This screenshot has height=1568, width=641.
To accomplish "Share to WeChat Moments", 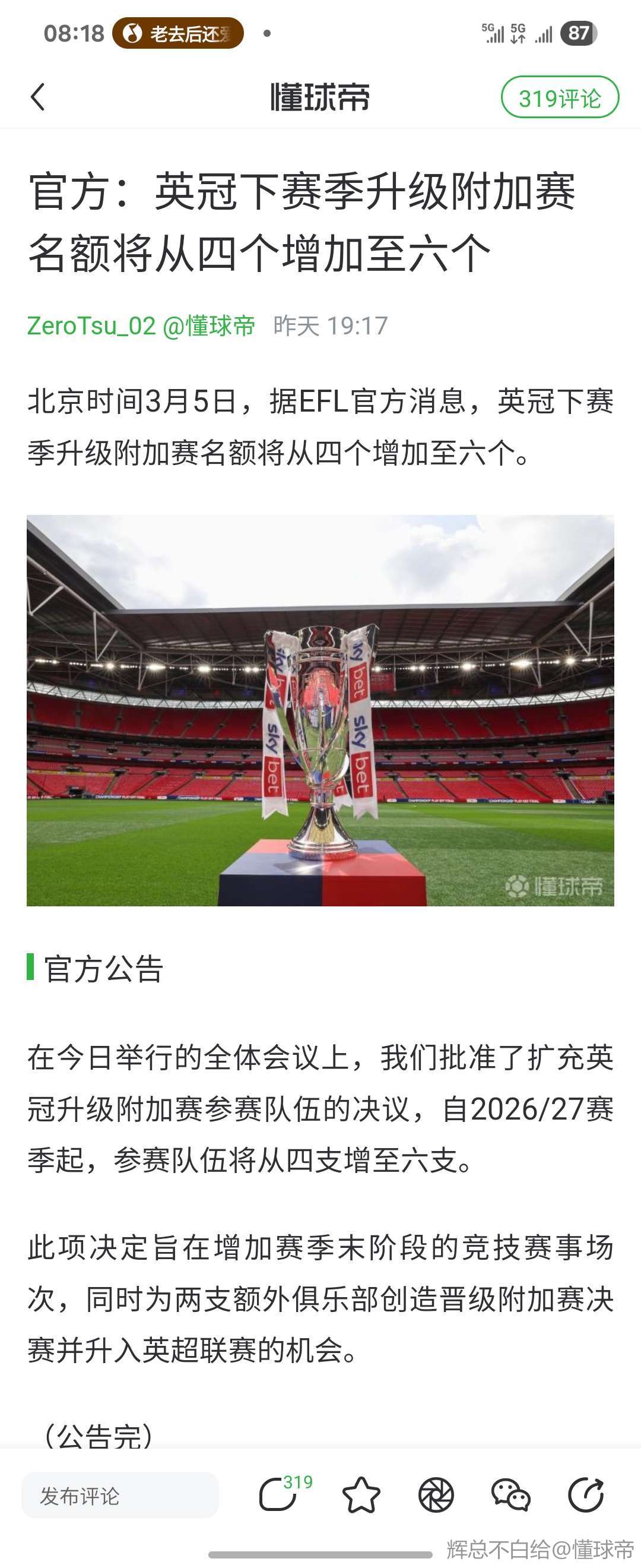I will (x=436, y=1495).
